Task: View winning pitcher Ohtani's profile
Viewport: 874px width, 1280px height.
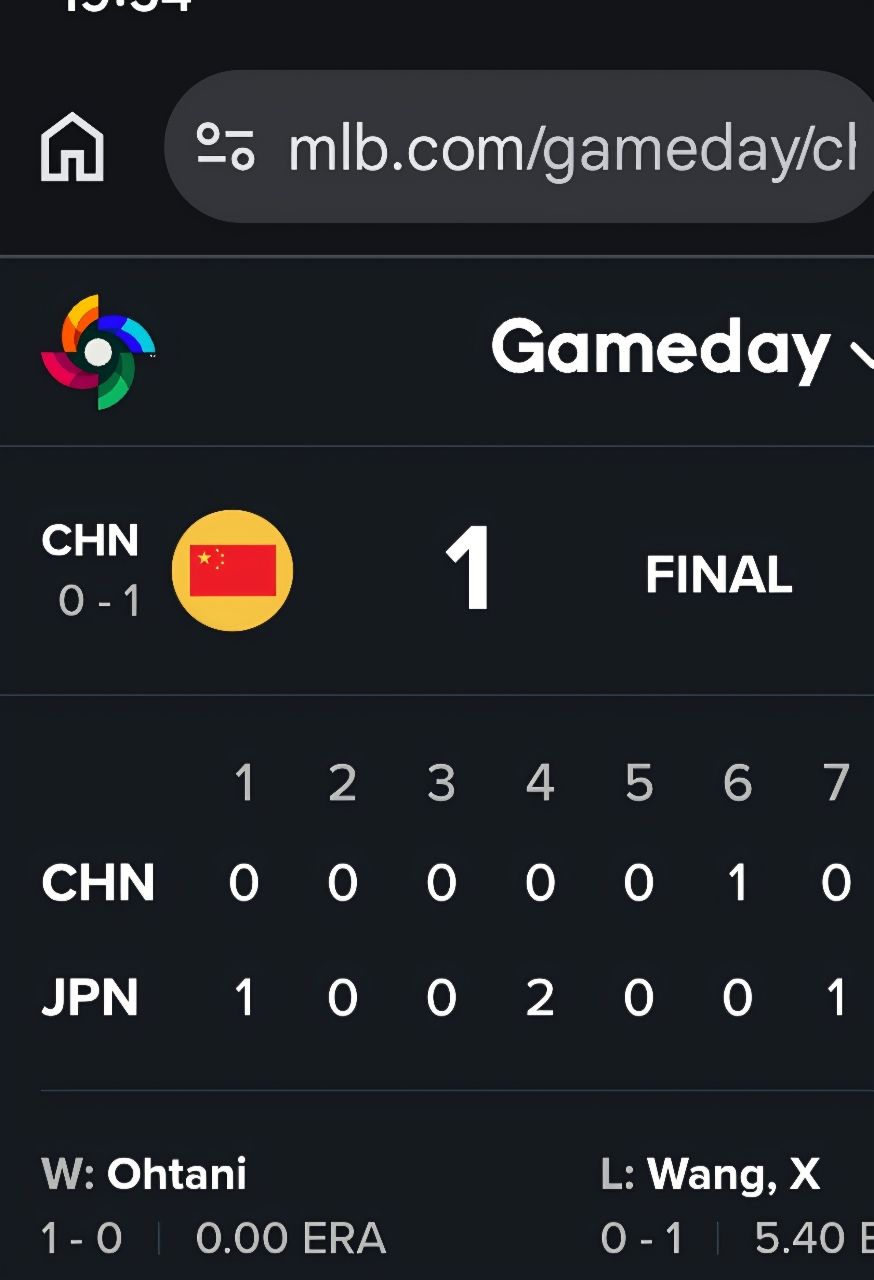Action: (177, 1174)
